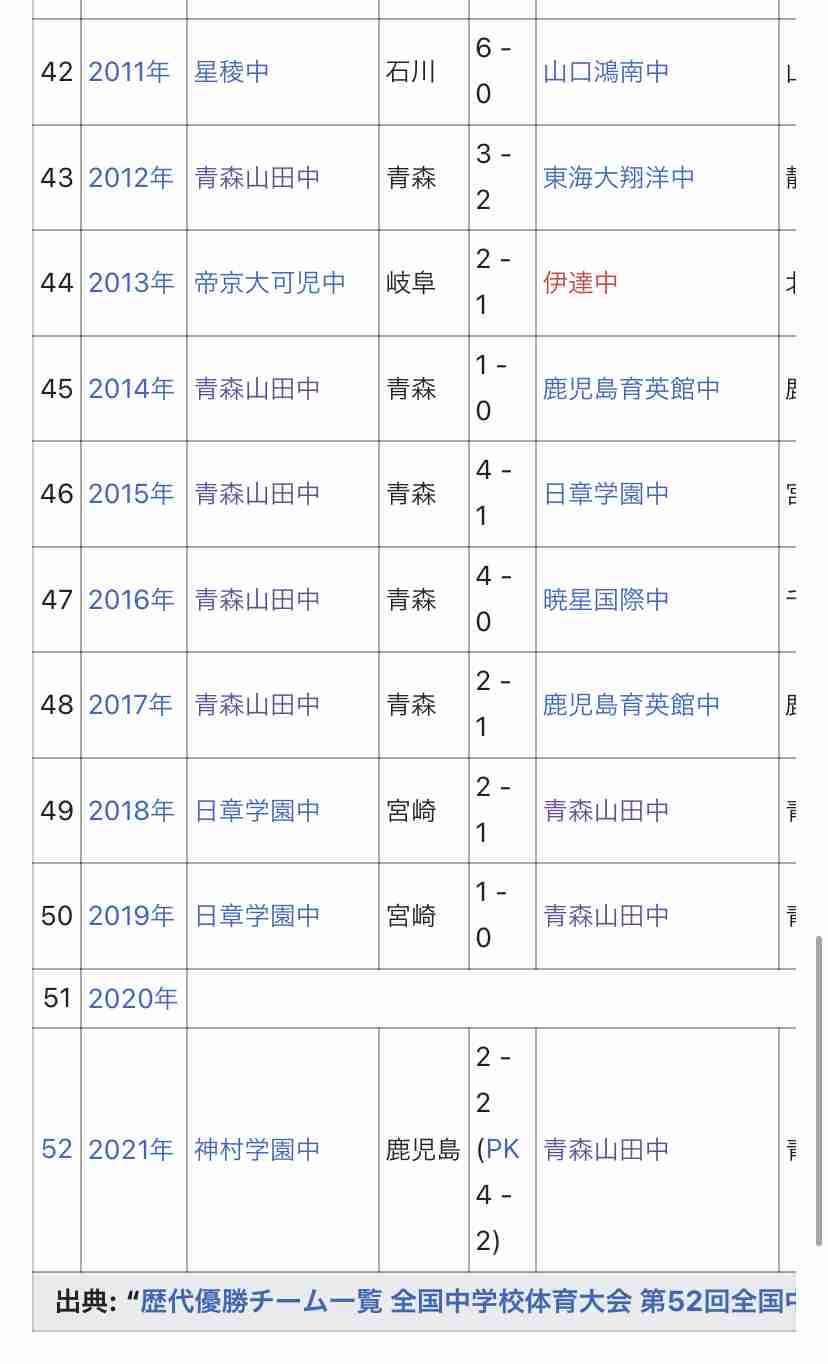
Task: Tap the number 52 tournament link
Action: [57, 1150]
